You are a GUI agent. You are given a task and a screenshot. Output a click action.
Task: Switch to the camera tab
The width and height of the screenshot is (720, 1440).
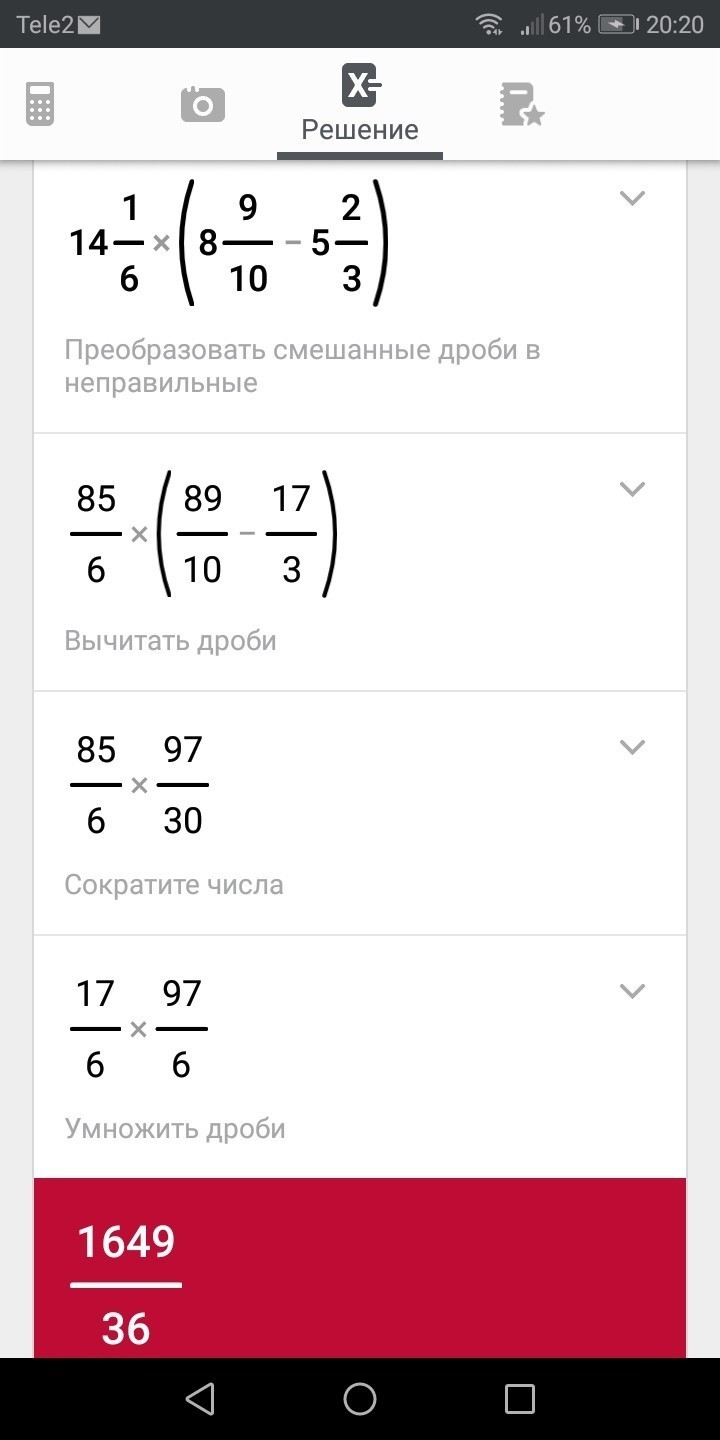click(203, 104)
